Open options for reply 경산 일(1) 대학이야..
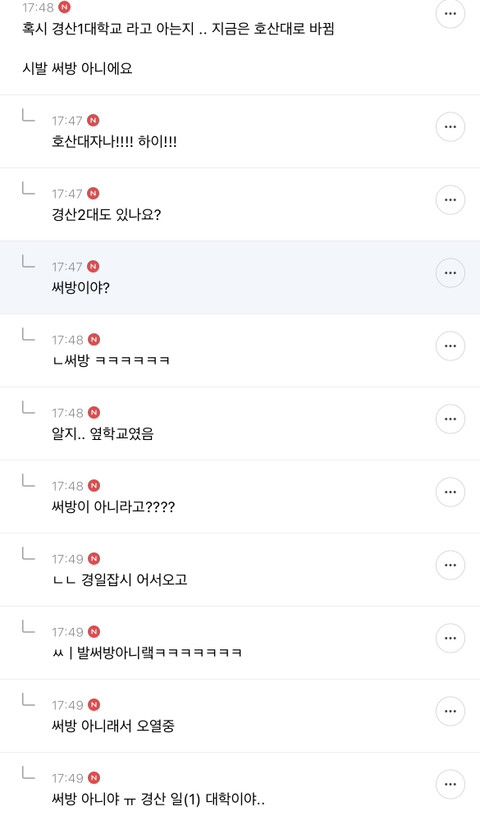Screen dimensions: 480x820 point(450,784)
